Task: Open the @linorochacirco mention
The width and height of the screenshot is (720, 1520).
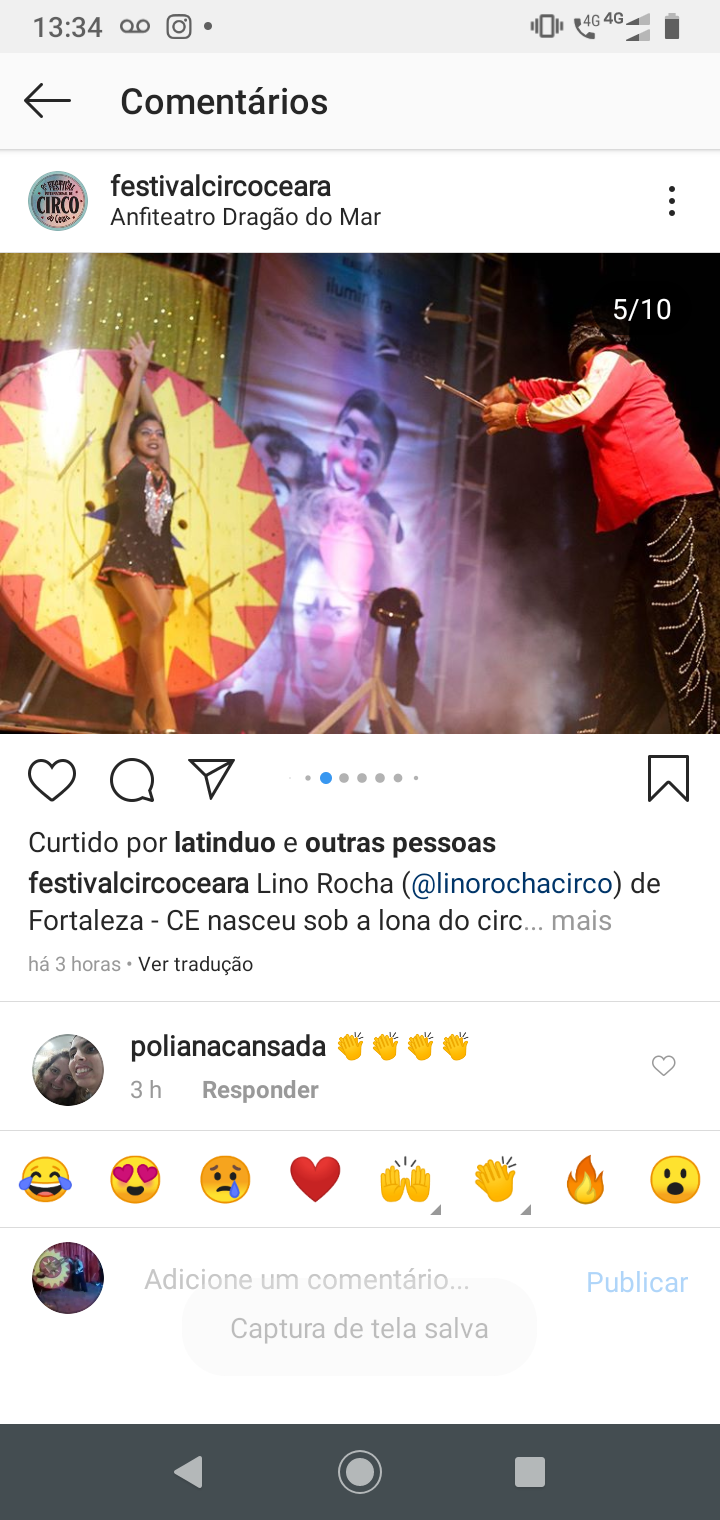Action: pos(513,884)
